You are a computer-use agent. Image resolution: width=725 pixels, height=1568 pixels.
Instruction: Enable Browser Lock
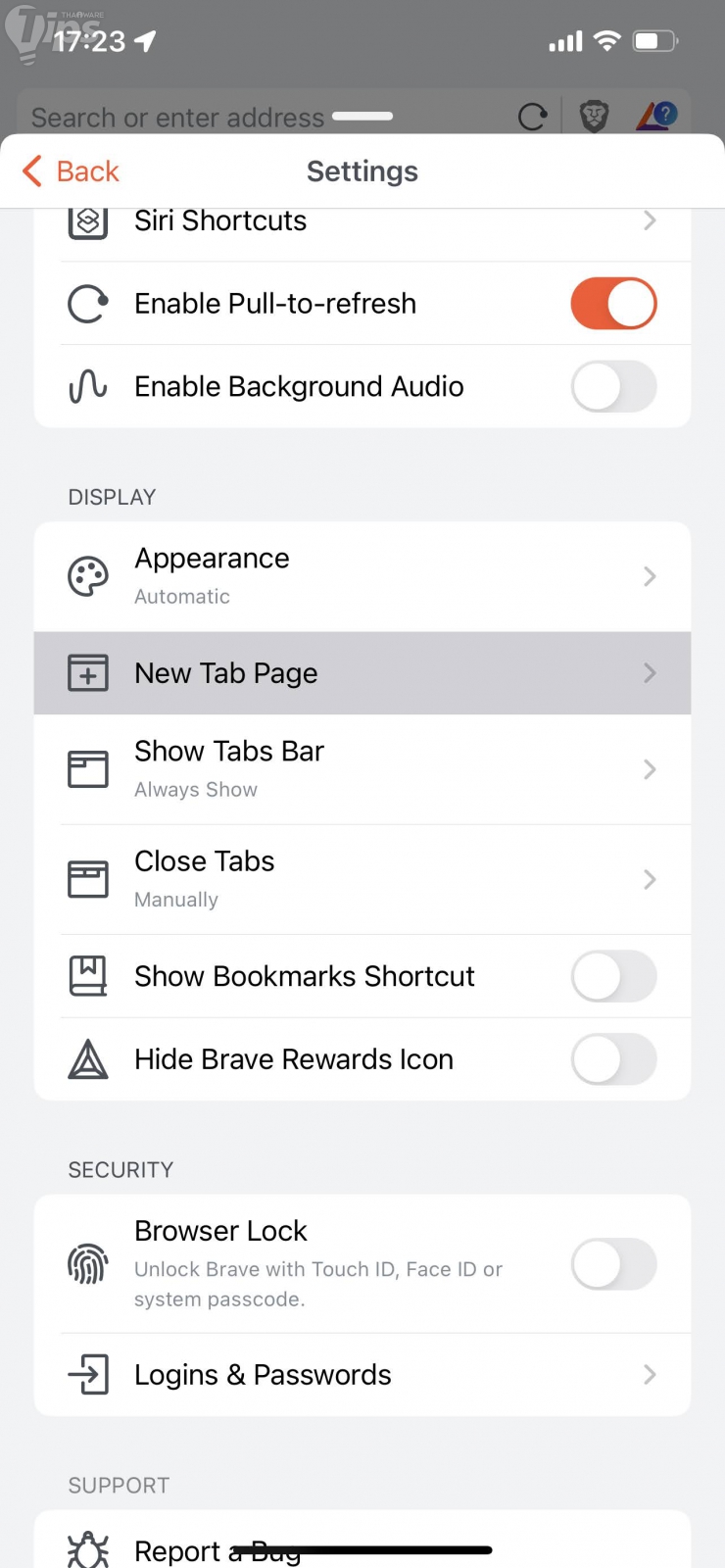coord(613,1264)
